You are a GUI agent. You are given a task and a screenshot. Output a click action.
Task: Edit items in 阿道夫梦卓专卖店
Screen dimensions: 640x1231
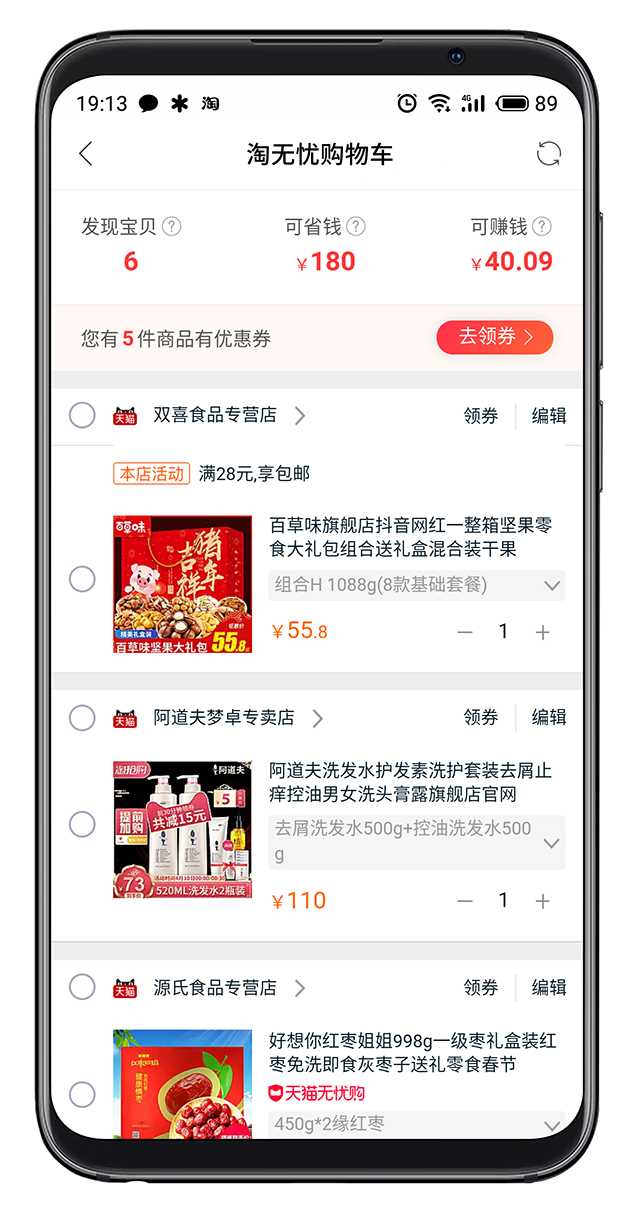(548, 717)
